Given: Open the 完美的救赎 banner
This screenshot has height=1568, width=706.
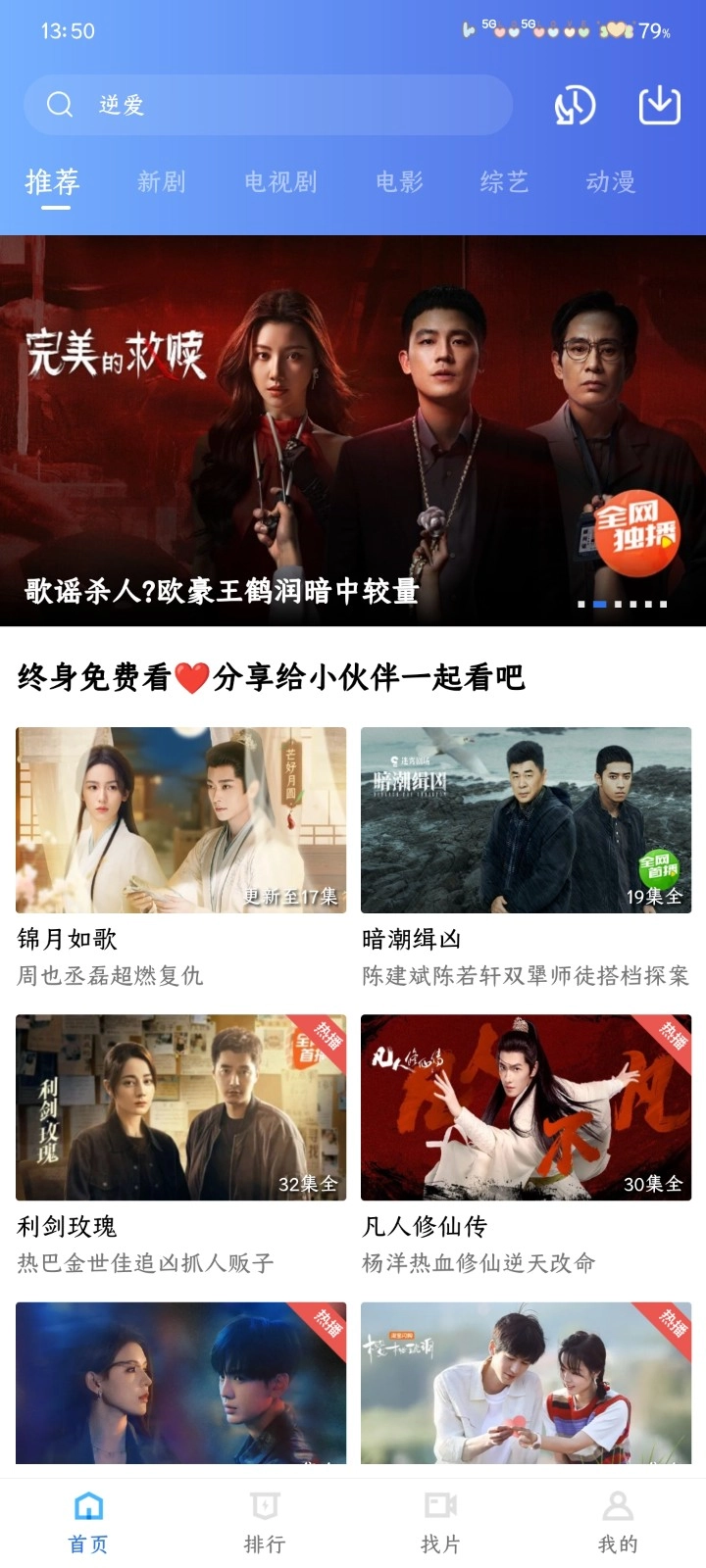Looking at the screenshot, I should pos(353,431).
